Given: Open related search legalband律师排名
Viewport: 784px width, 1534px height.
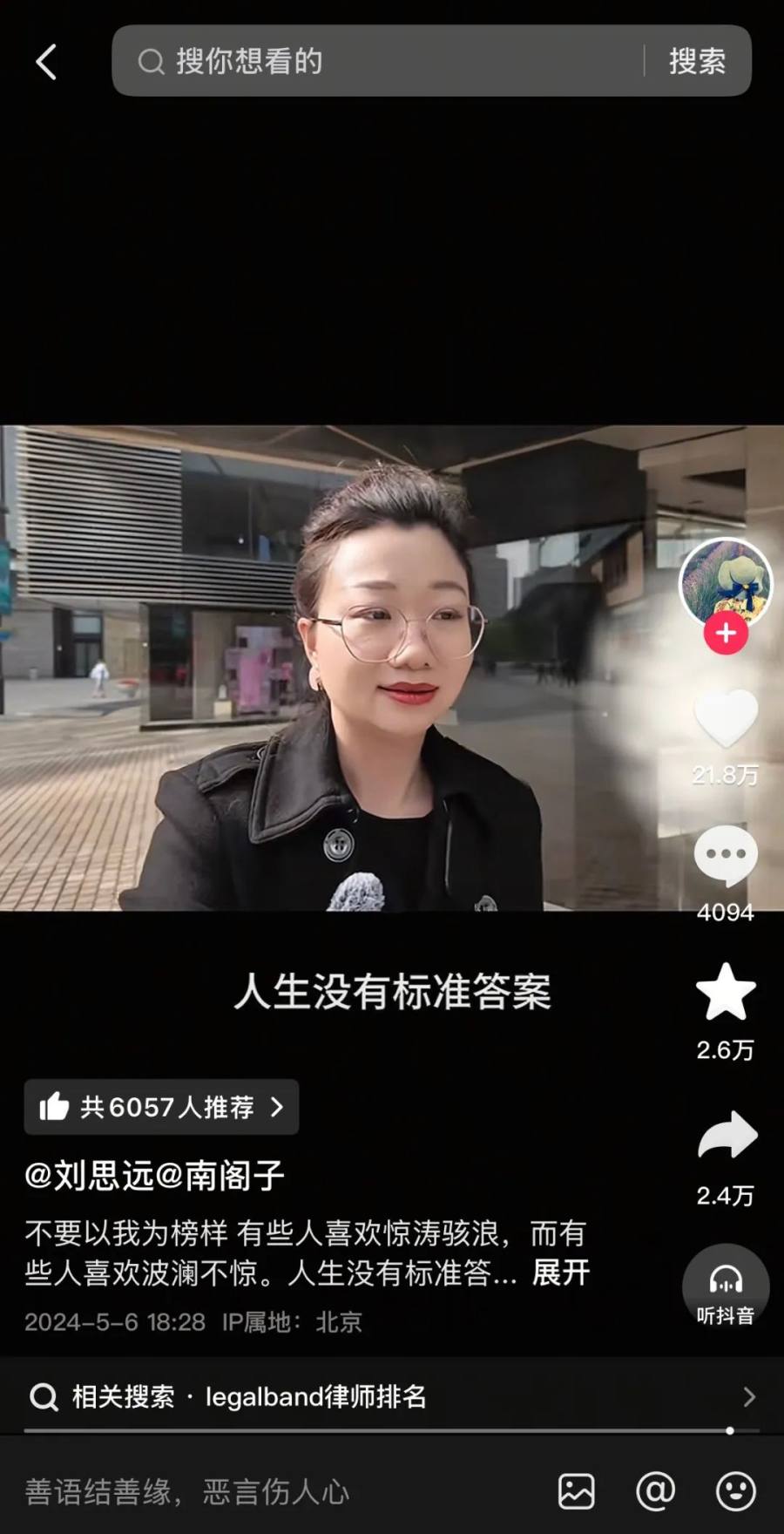Looking at the screenshot, I should (392, 1397).
